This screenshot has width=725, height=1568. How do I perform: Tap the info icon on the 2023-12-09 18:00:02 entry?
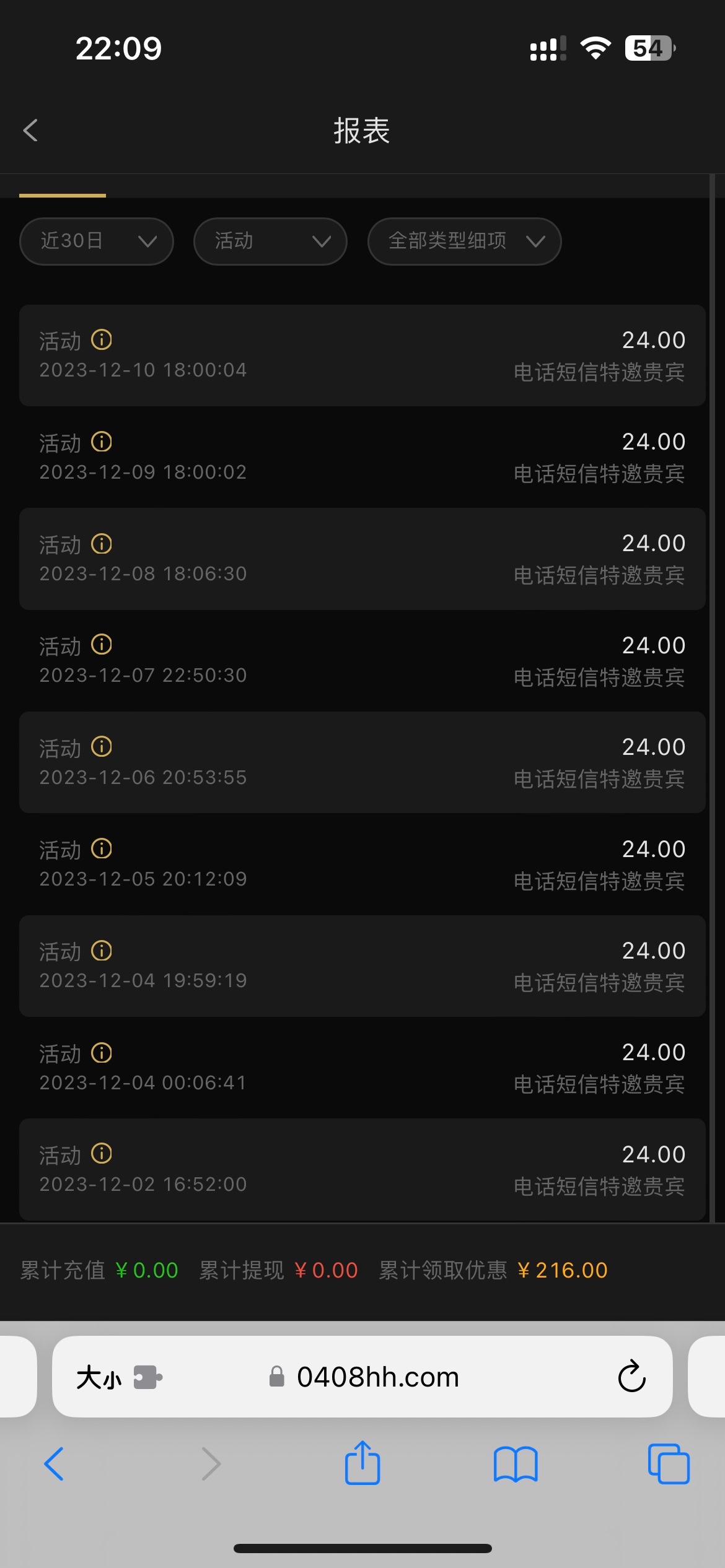[x=102, y=442]
